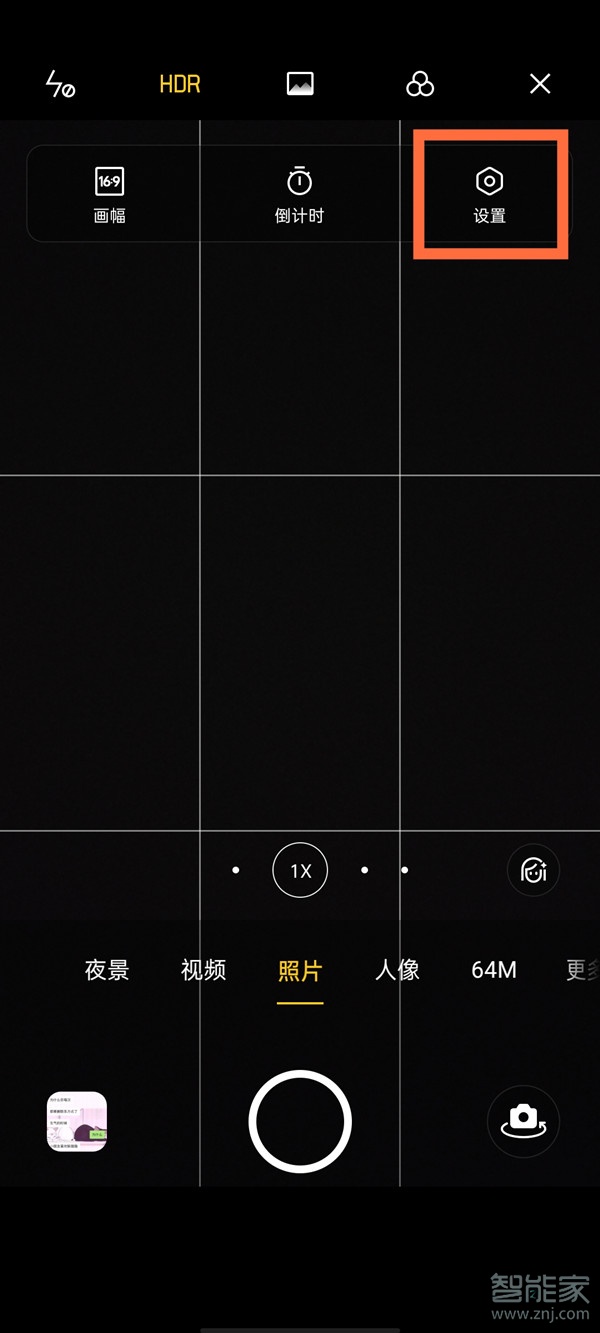Open the color filters icon
This screenshot has height=1333, width=600.
pos(420,85)
